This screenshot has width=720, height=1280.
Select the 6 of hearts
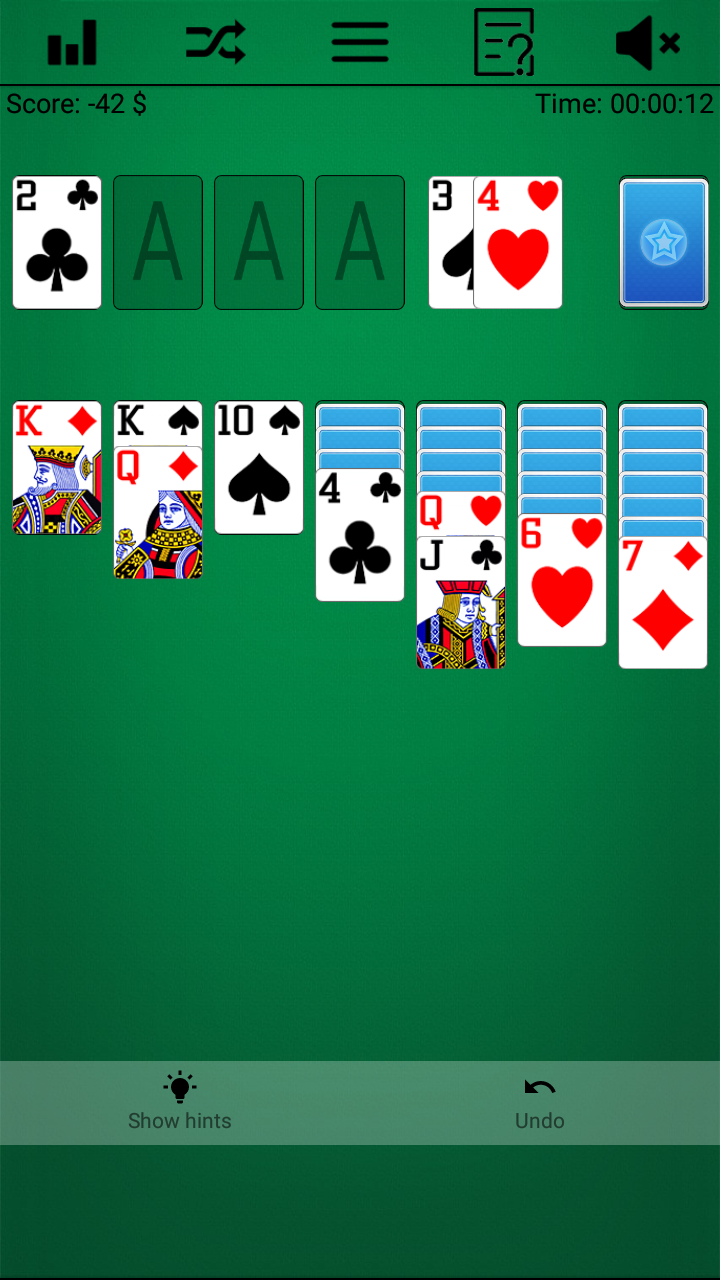coord(561,580)
